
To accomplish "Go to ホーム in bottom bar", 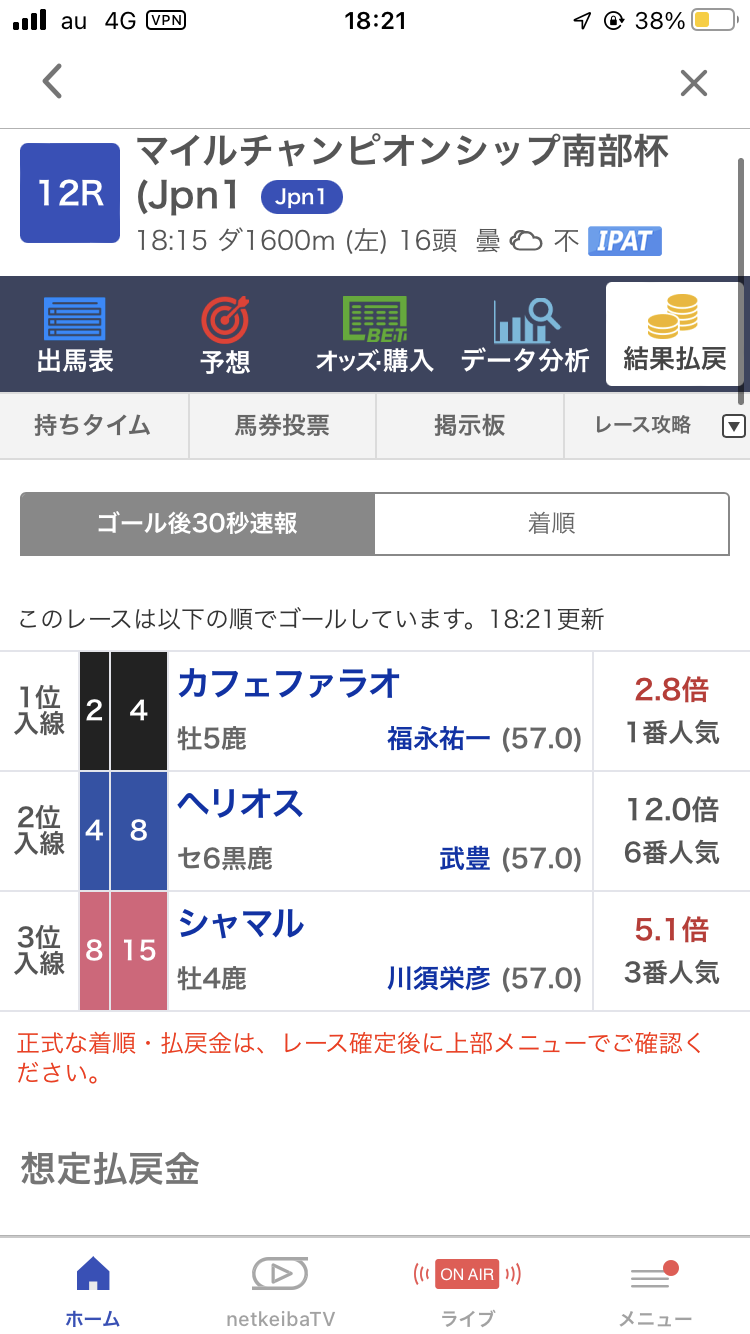I will pos(93,1290).
